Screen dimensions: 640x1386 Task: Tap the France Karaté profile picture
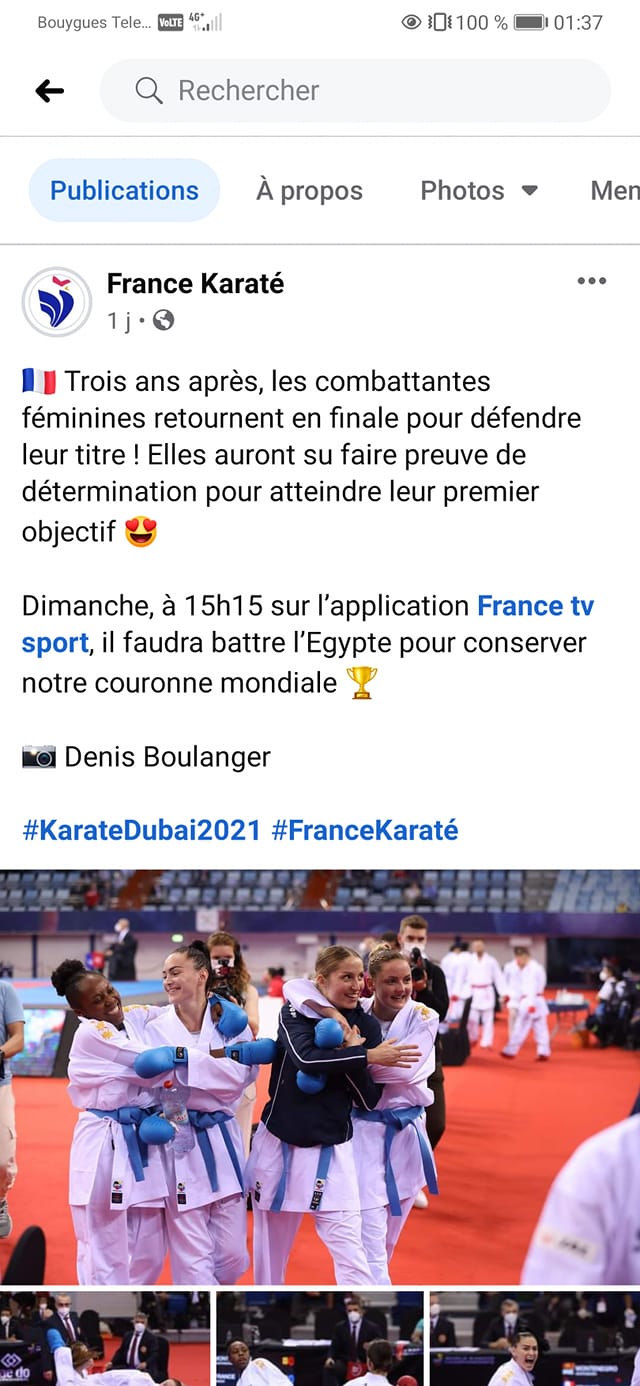tap(56, 301)
